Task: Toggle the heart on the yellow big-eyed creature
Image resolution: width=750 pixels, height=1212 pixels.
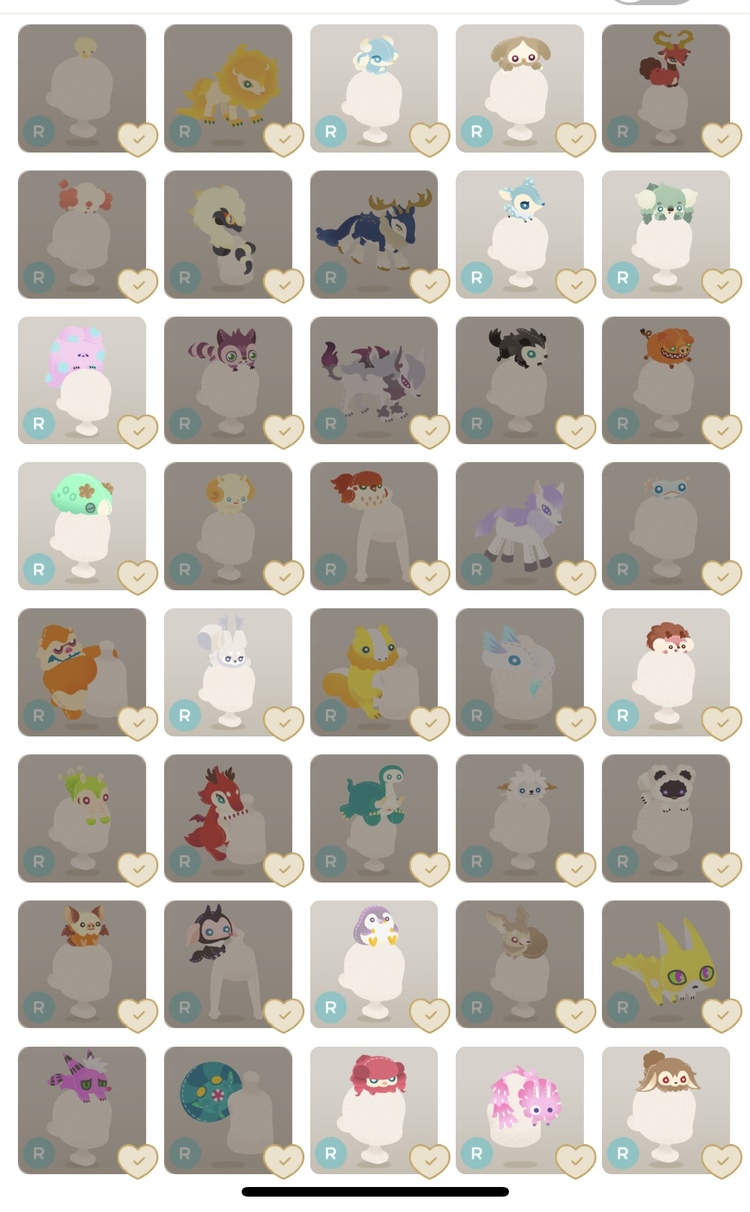Action: pos(722,1016)
